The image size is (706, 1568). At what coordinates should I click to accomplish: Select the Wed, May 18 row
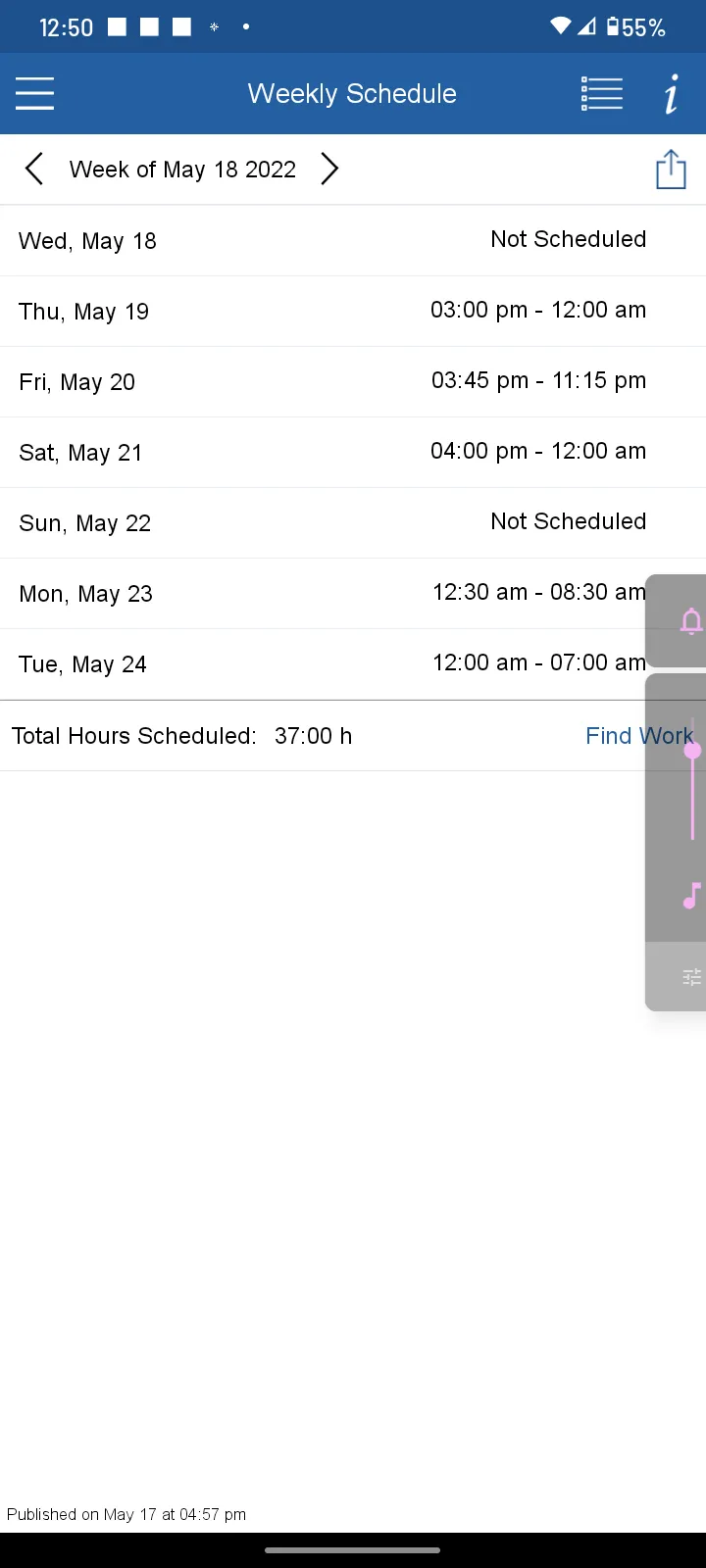(353, 241)
